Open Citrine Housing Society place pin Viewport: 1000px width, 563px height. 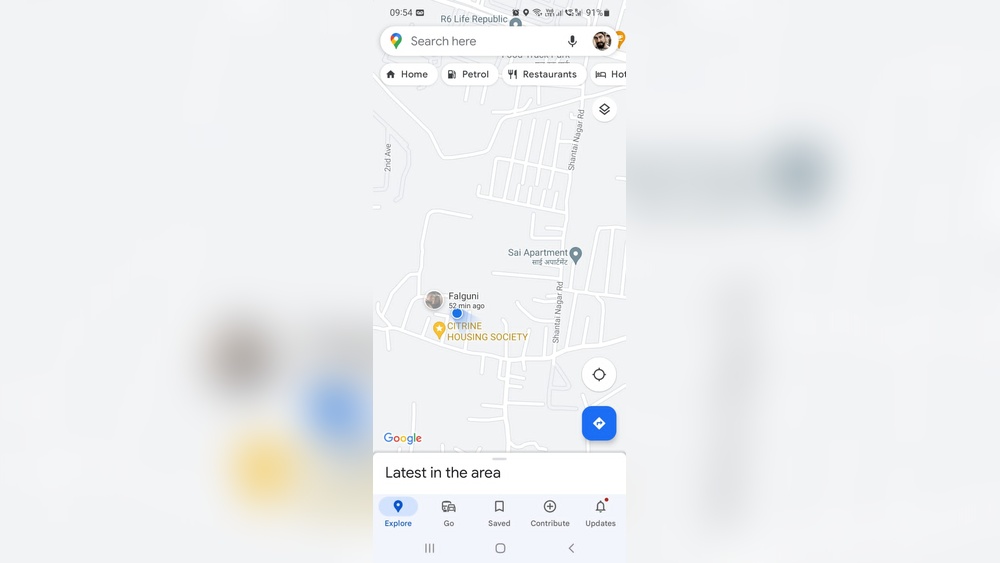439,330
